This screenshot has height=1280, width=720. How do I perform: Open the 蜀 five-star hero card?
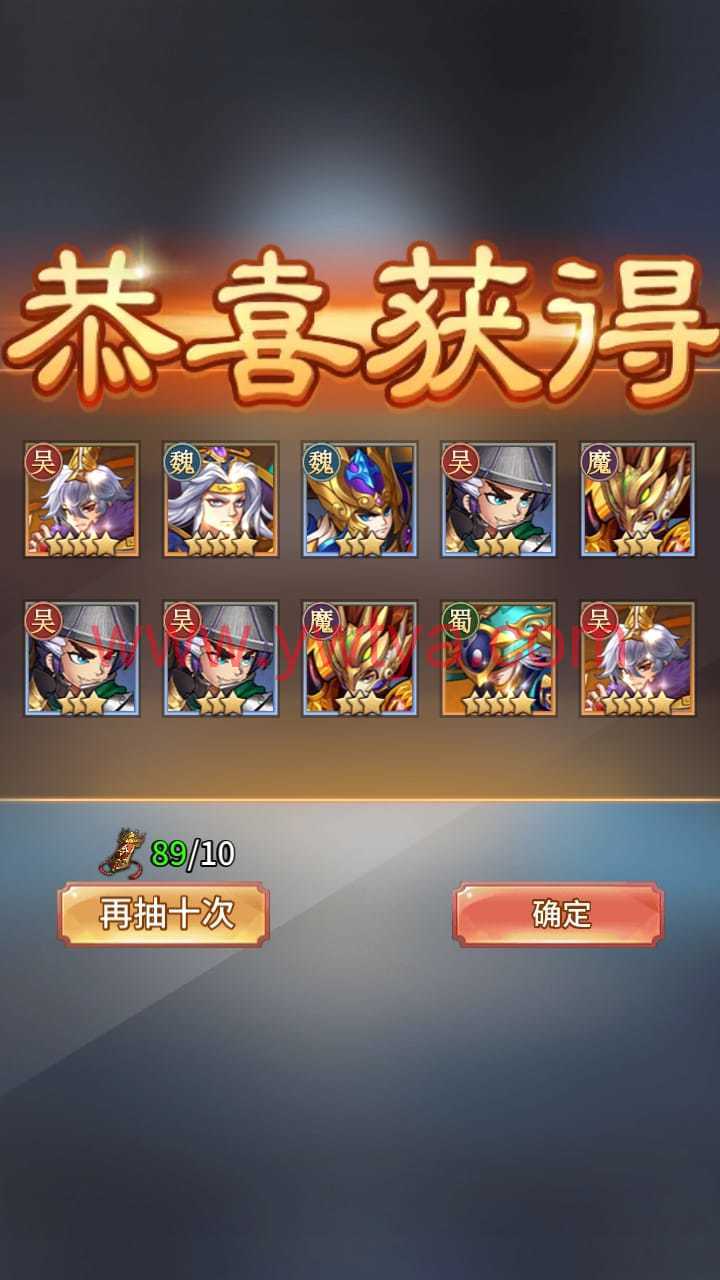tap(498, 659)
